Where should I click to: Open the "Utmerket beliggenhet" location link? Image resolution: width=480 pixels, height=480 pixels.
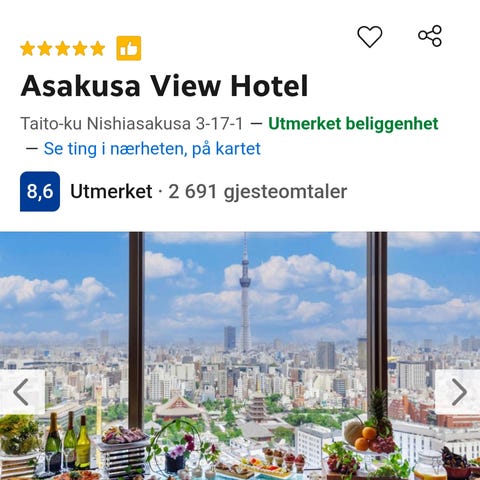[353, 124]
